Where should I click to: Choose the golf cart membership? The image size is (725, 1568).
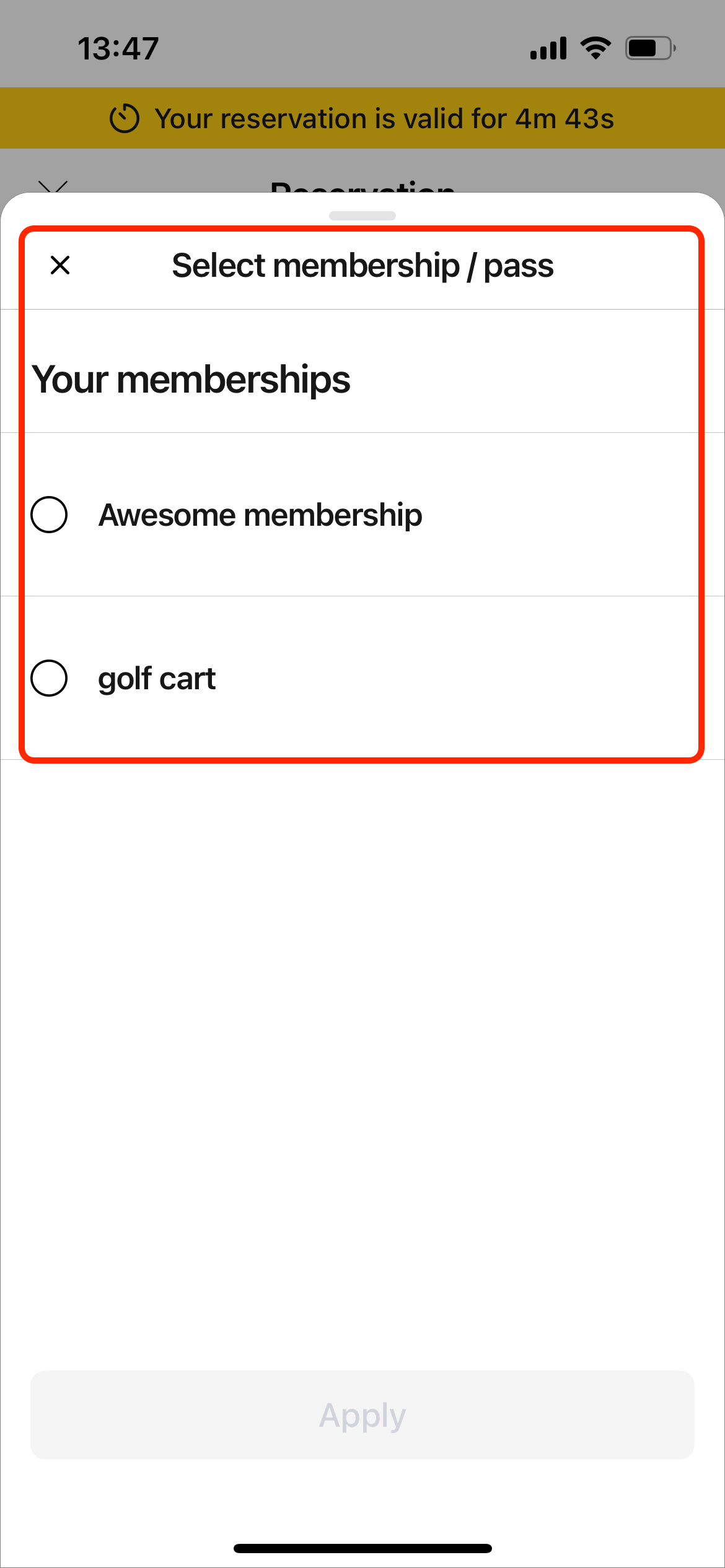point(50,678)
